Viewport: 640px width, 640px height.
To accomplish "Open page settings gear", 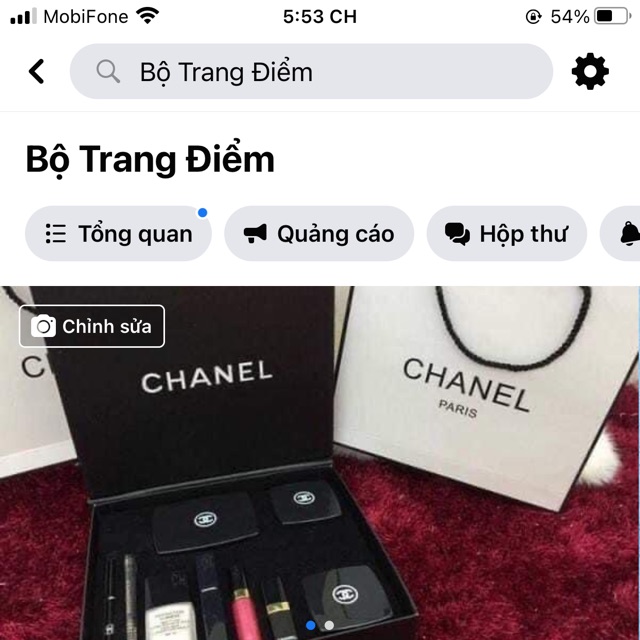I will coord(589,71).
